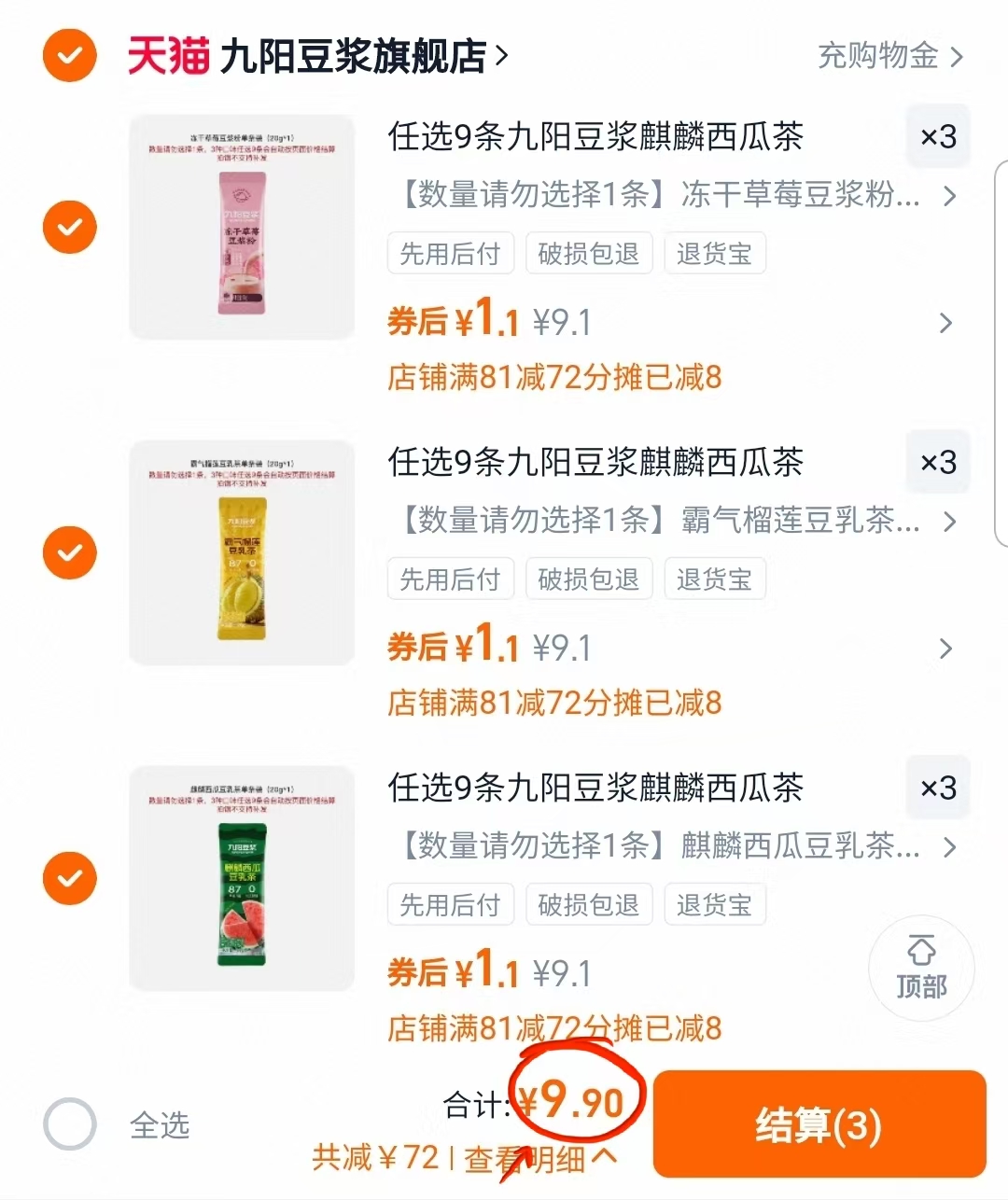Uncheck the 麒麟西瓜豆乳茶 product
This screenshot has height=1200, width=1008.
tap(69, 878)
